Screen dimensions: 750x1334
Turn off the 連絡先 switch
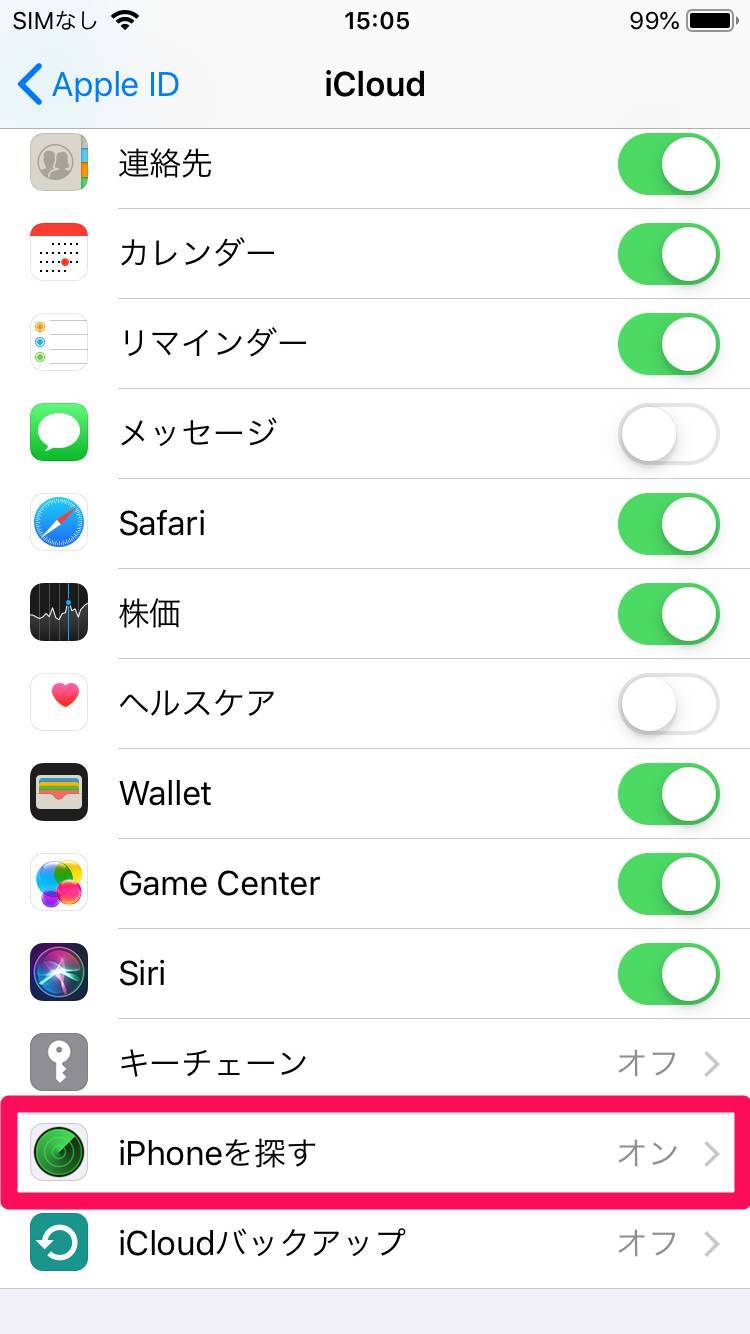pos(668,164)
